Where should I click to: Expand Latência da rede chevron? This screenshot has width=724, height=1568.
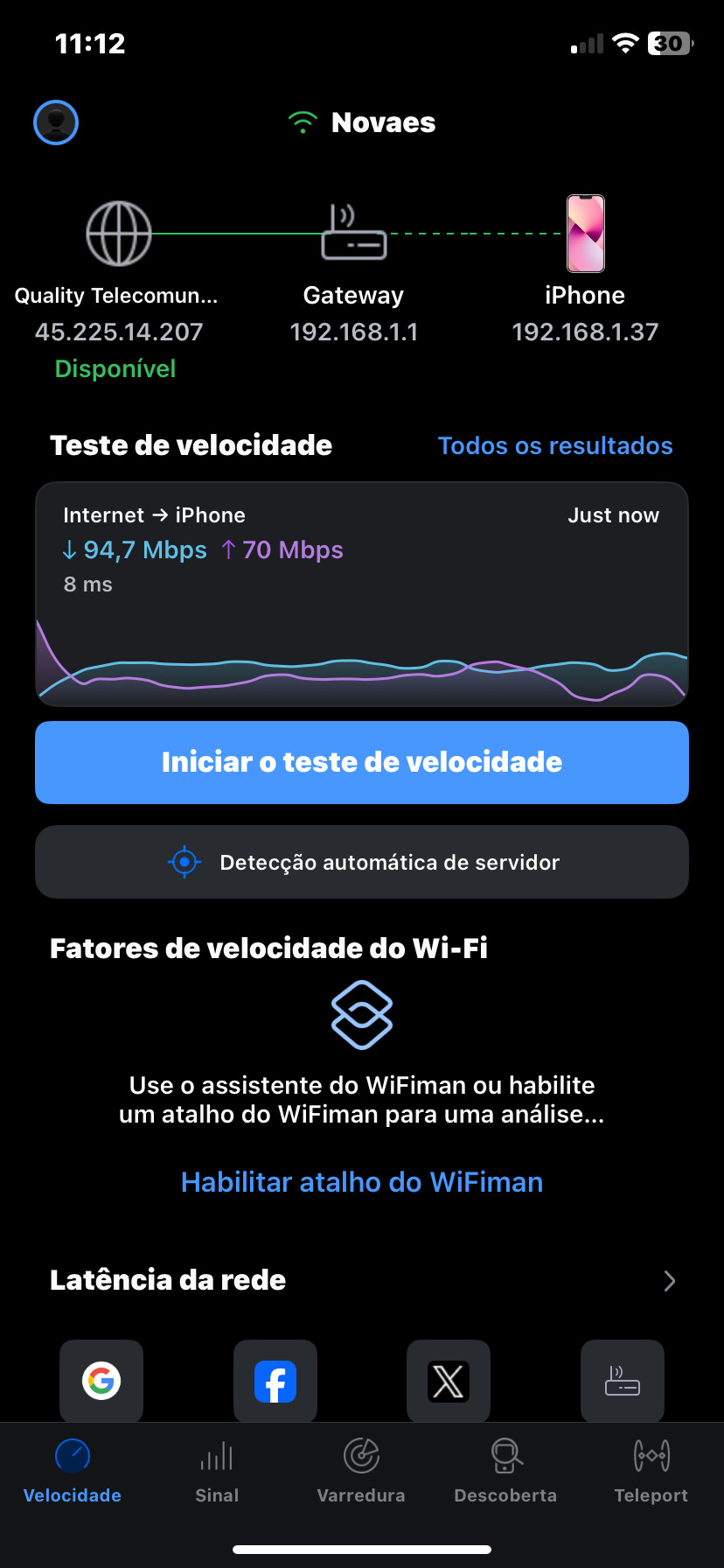(x=670, y=1281)
